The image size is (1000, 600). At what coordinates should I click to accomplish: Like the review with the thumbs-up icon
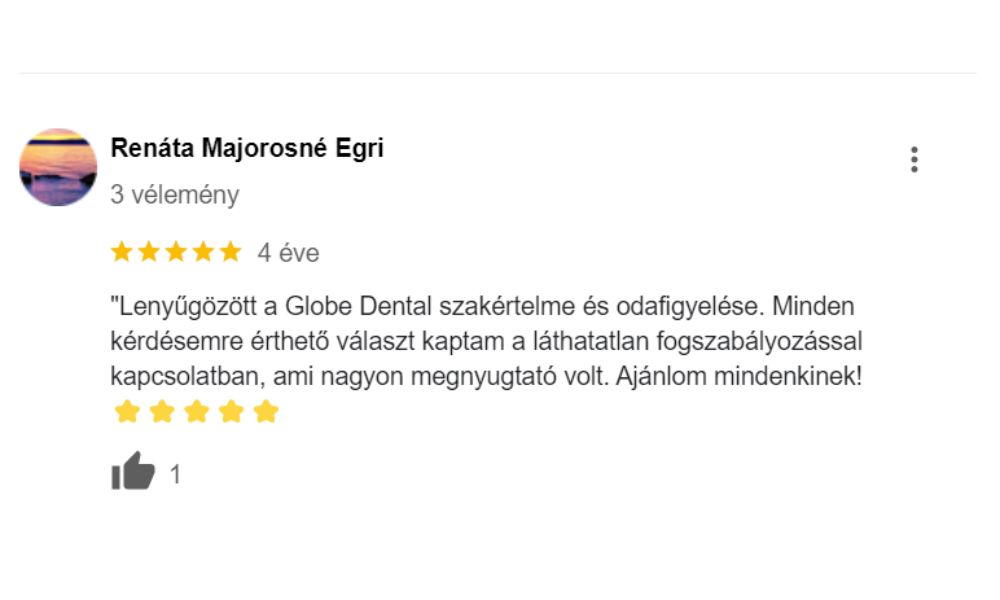[133, 471]
